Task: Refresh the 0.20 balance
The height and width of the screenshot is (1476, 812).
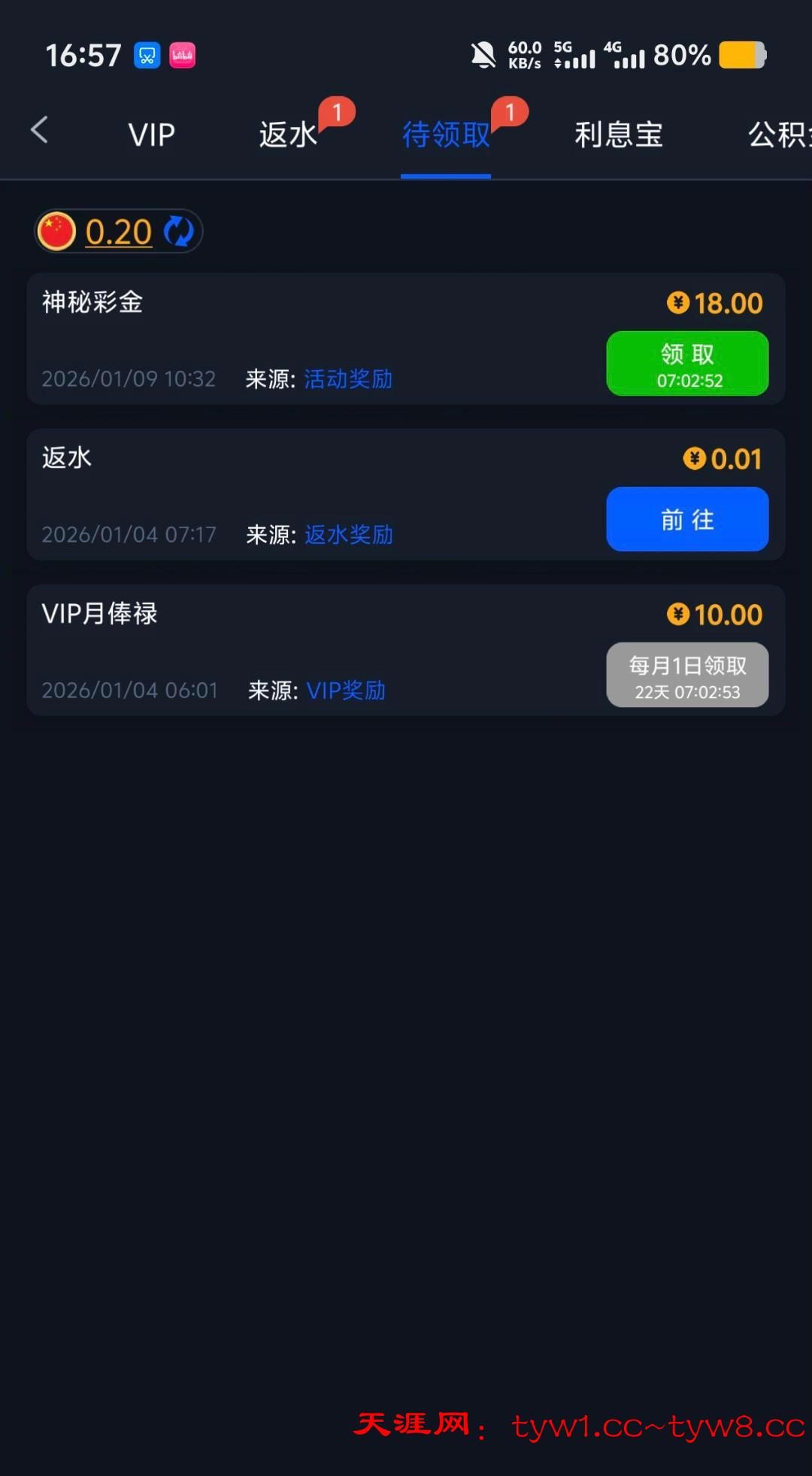Action: click(179, 231)
